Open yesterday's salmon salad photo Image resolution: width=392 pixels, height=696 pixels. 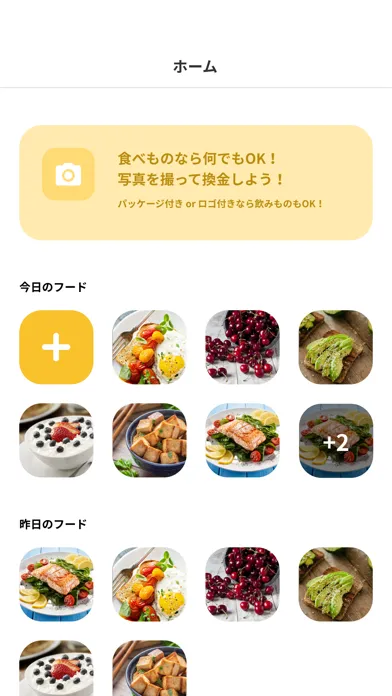pyautogui.click(x=56, y=584)
